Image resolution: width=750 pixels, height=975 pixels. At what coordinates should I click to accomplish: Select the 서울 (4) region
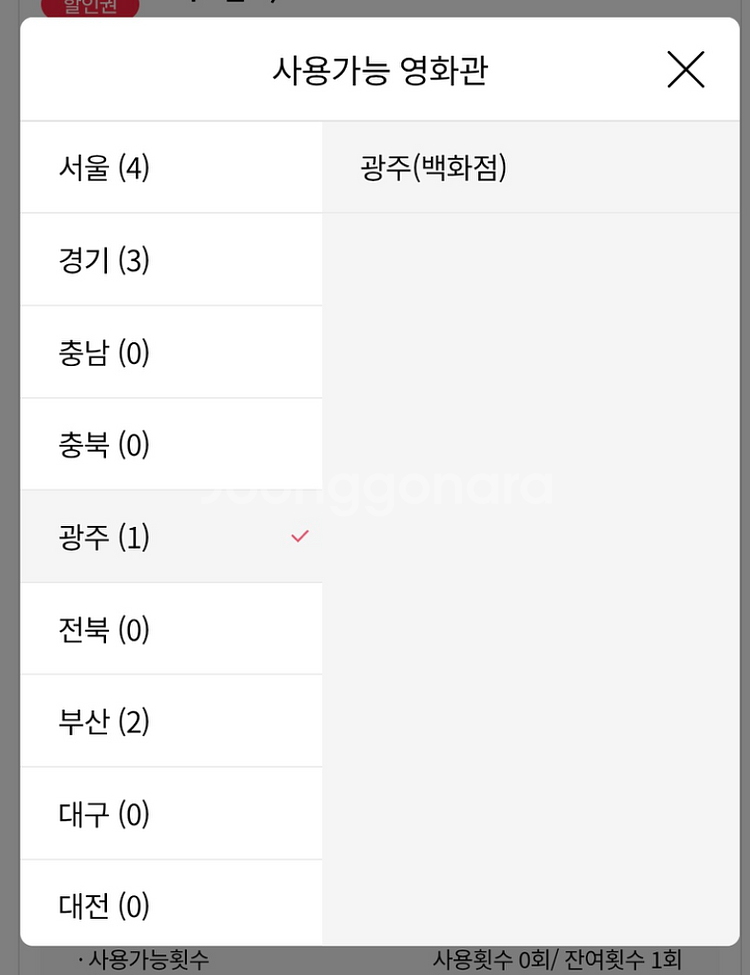click(x=170, y=168)
